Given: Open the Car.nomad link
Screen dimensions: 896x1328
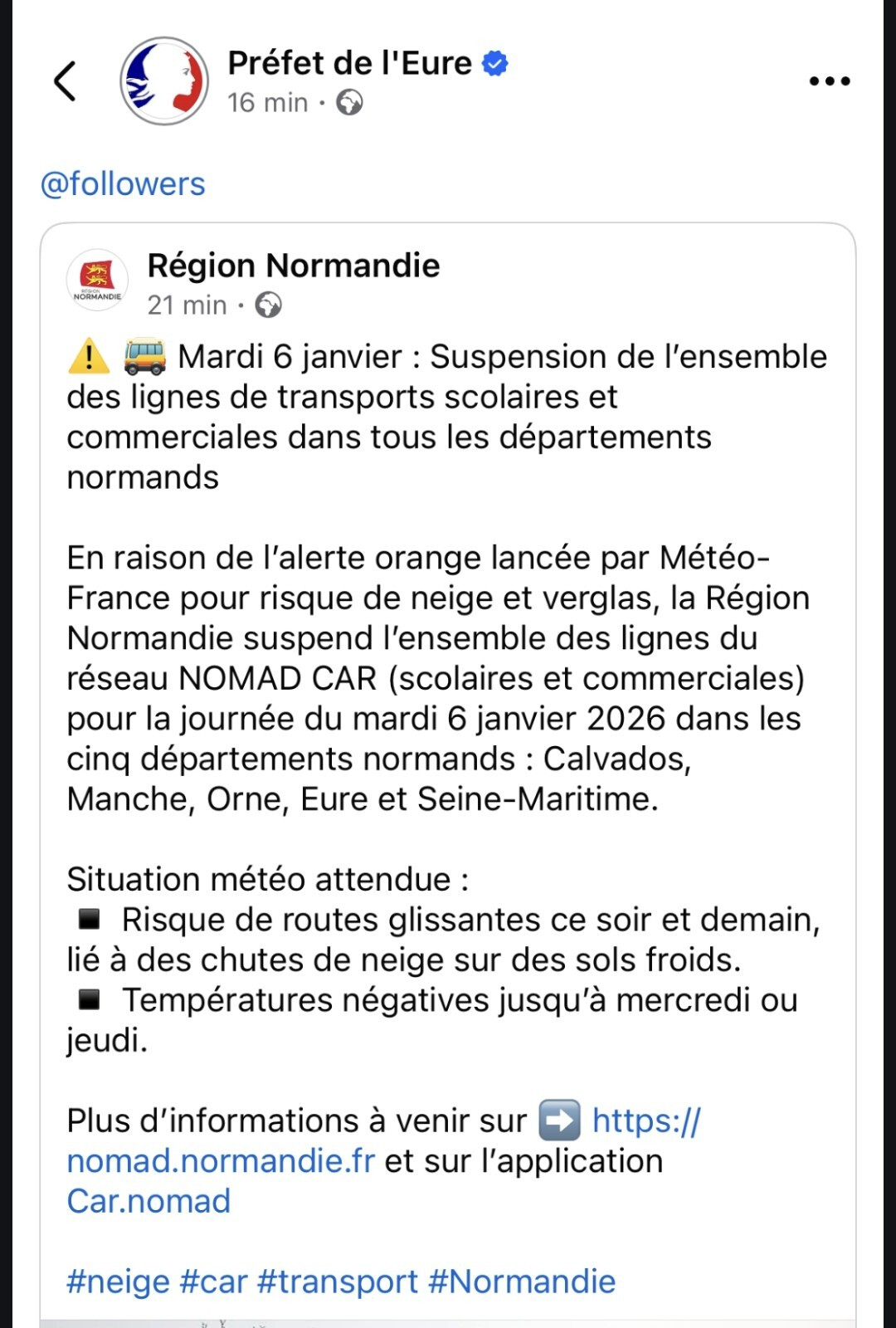Looking at the screenshot, I should pyautogui.click(x=149, y=1201).
